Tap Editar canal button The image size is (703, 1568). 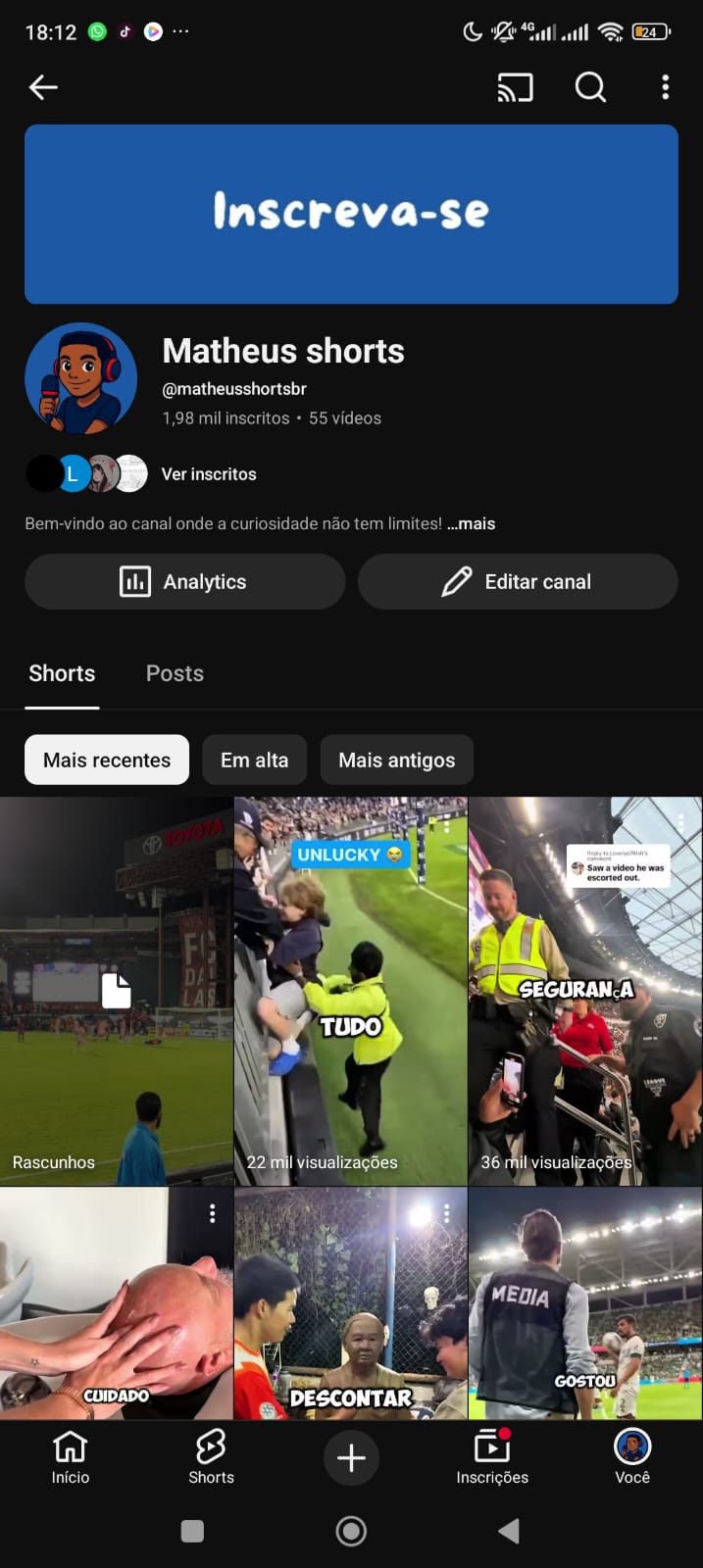[x=518, y=581]
